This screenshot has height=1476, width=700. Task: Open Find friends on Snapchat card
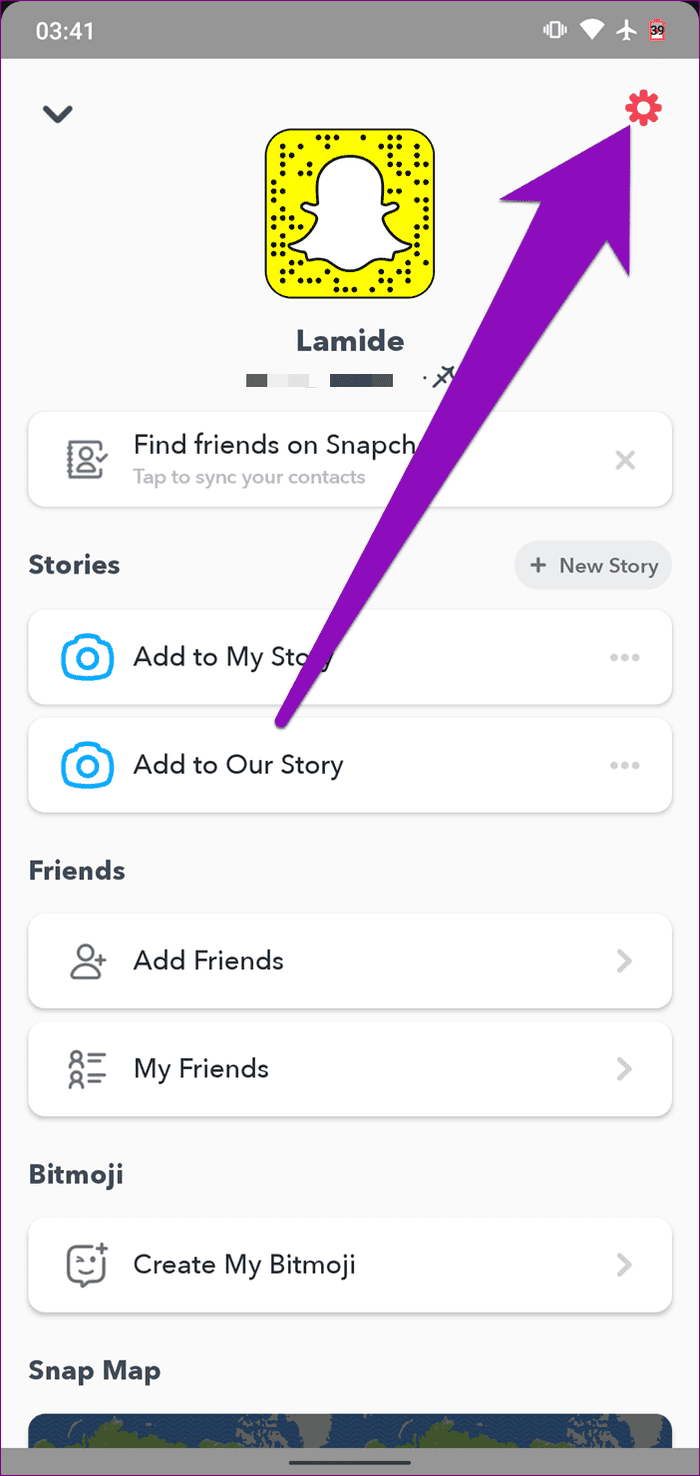pyautogui.click(x=350, y=460)
